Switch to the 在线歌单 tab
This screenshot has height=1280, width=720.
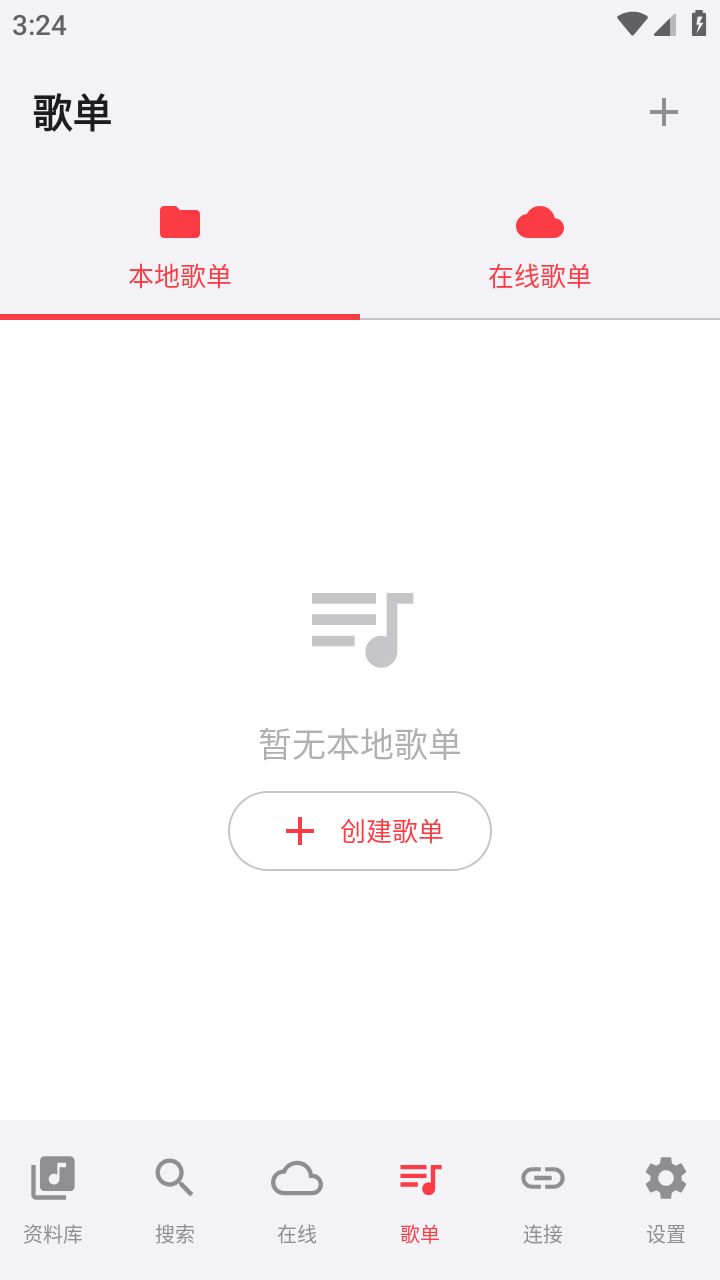(x=540, y=276)
